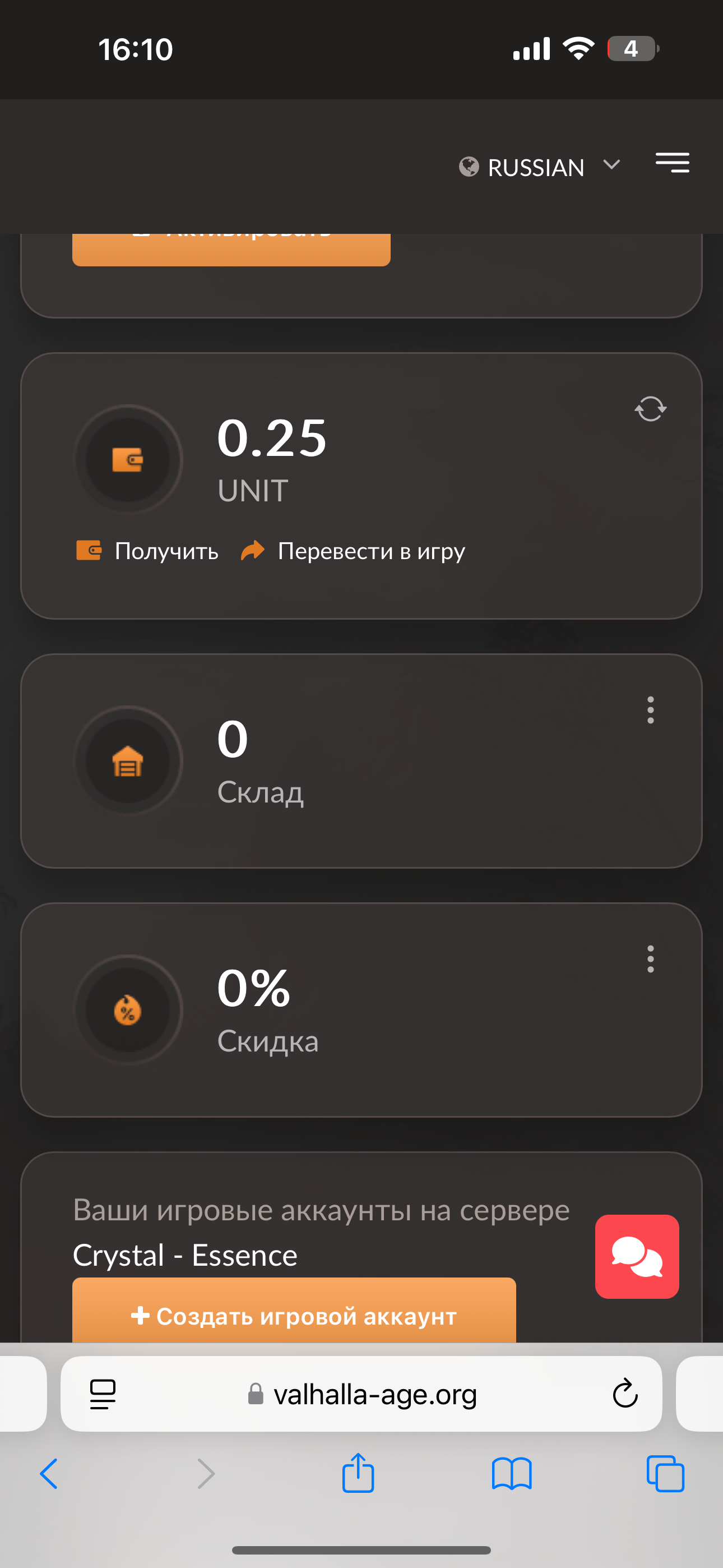Tap Получить to top up balance
The height and width of the screenshot is (1568, 723).
click(x=147, y=551)
